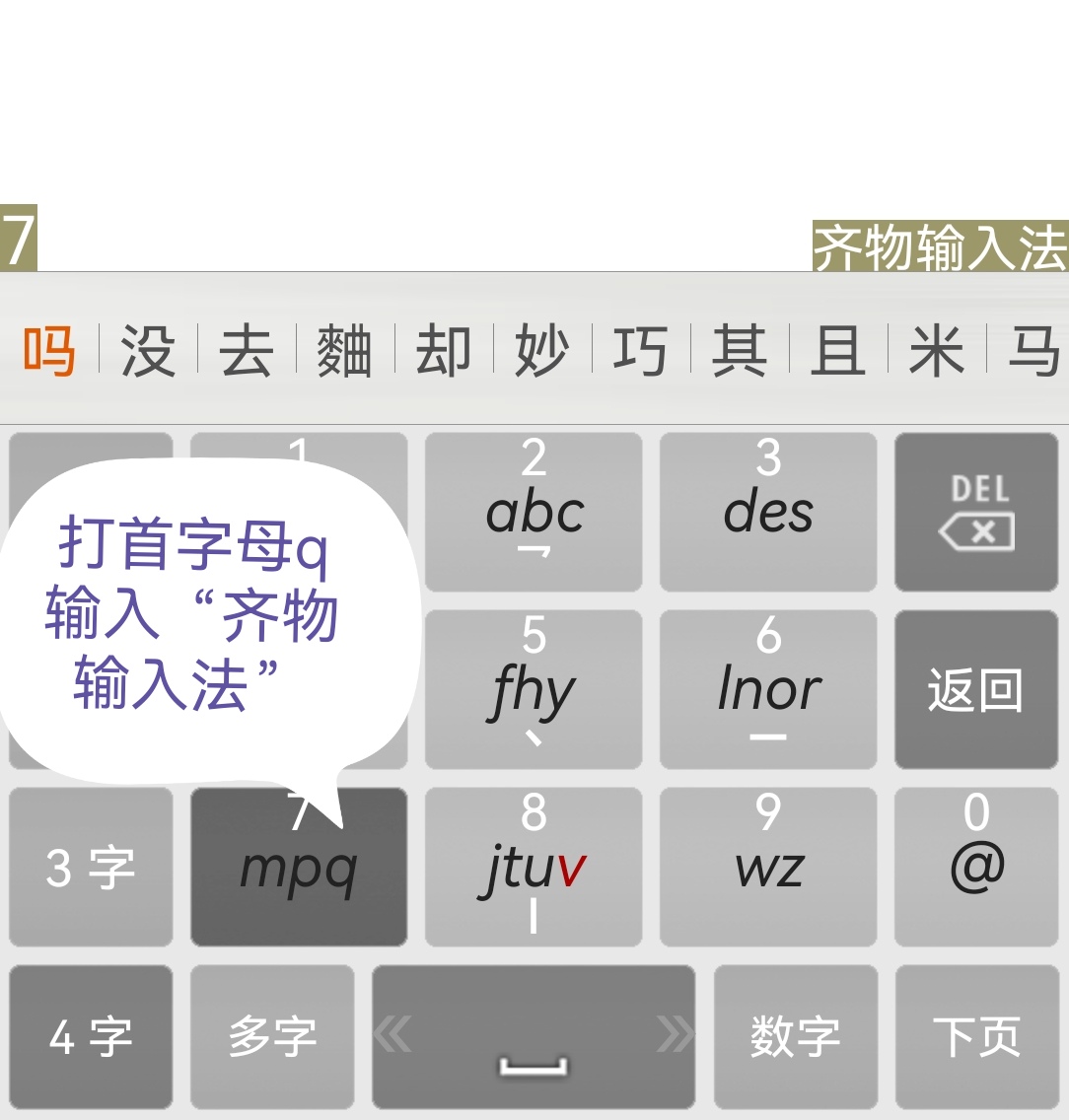Hit the 返回 key

[x=976, y=688]
